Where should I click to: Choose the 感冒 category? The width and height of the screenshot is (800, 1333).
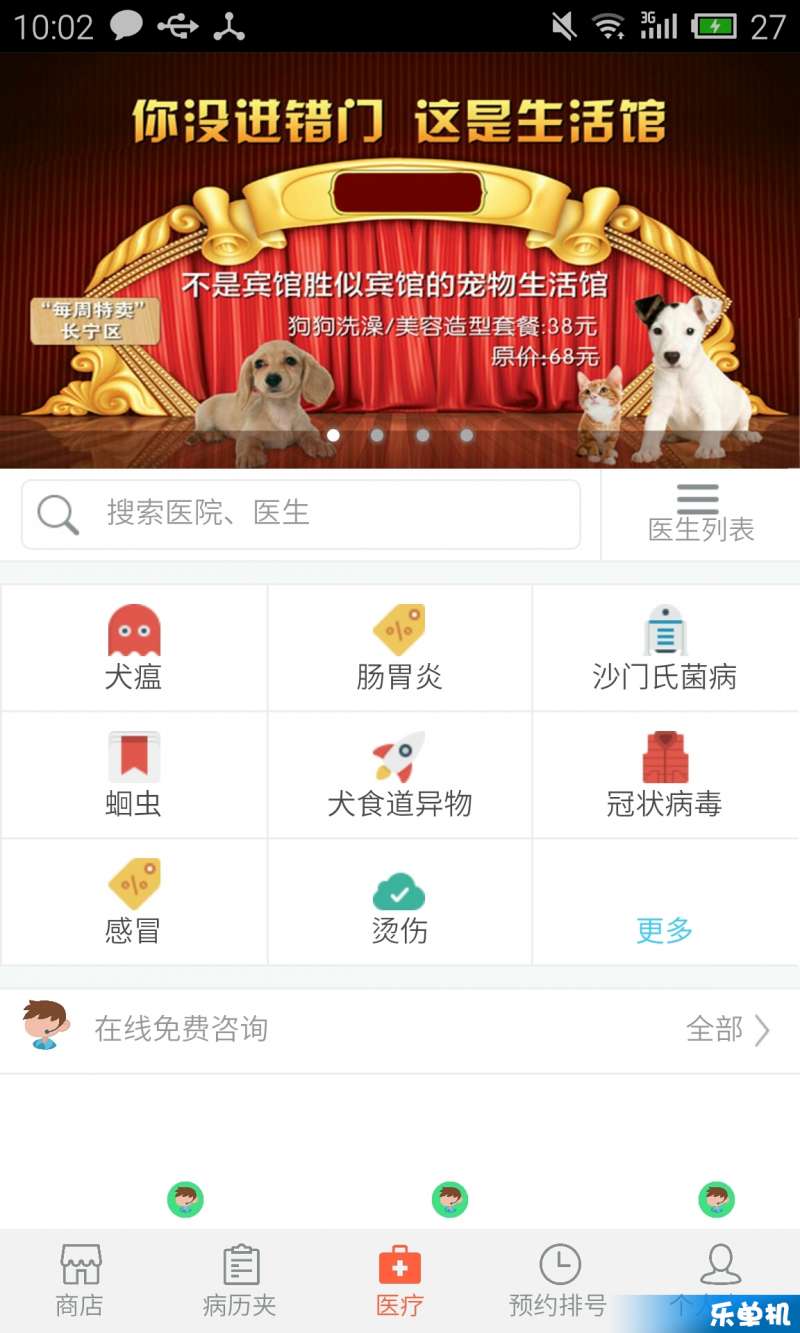click(x=134, y=902)
